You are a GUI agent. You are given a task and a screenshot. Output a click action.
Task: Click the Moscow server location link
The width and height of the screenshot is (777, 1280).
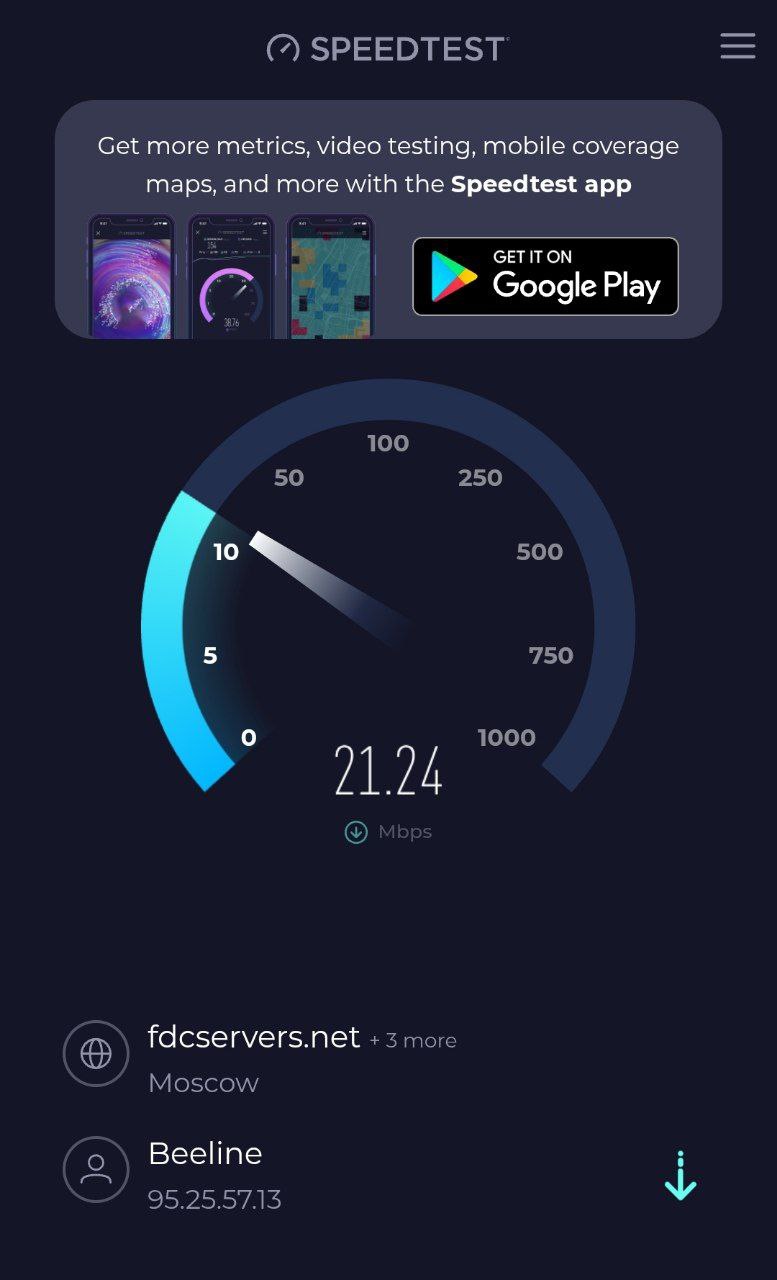(203, 1082)
